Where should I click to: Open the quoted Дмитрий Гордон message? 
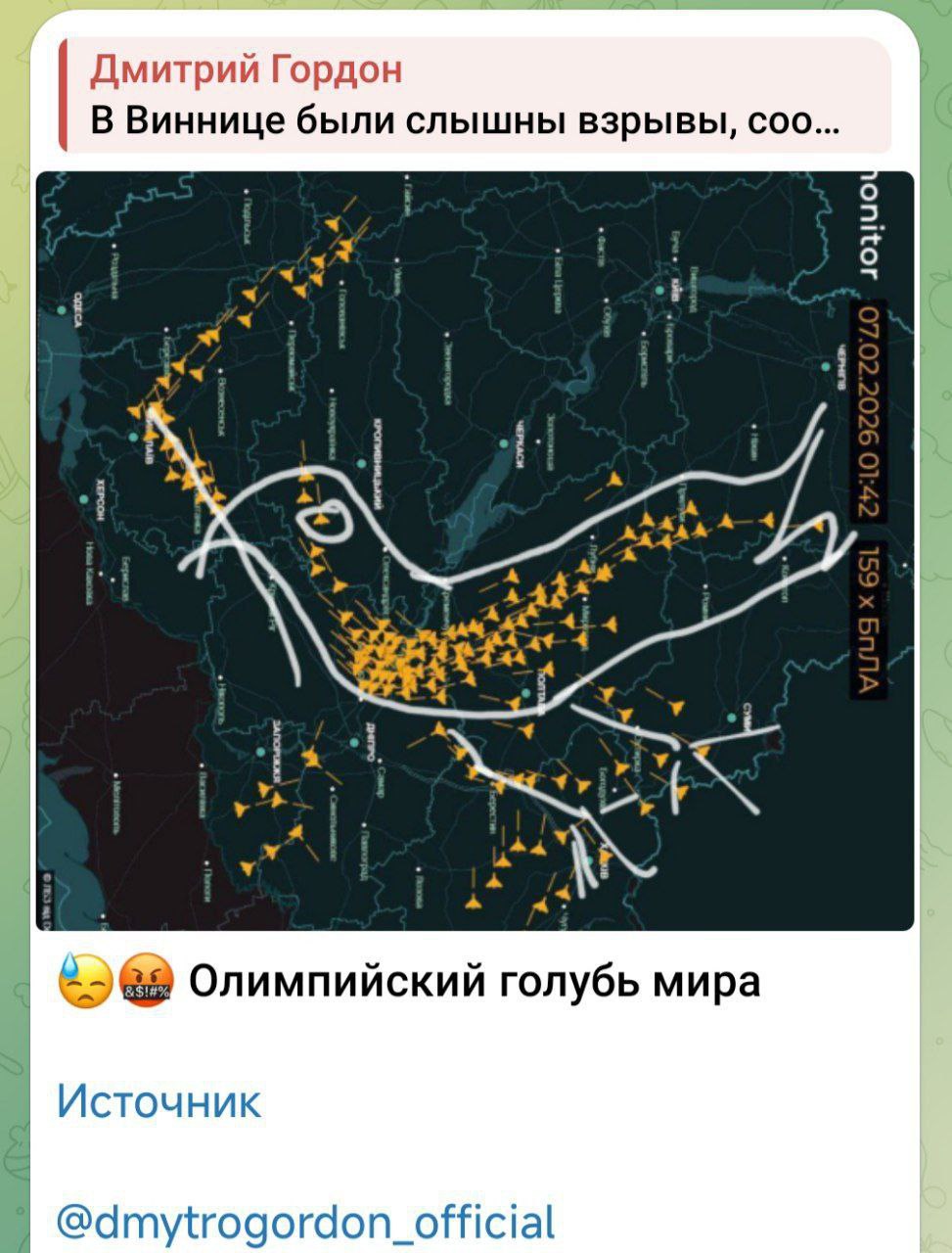(x=475, y=96)
